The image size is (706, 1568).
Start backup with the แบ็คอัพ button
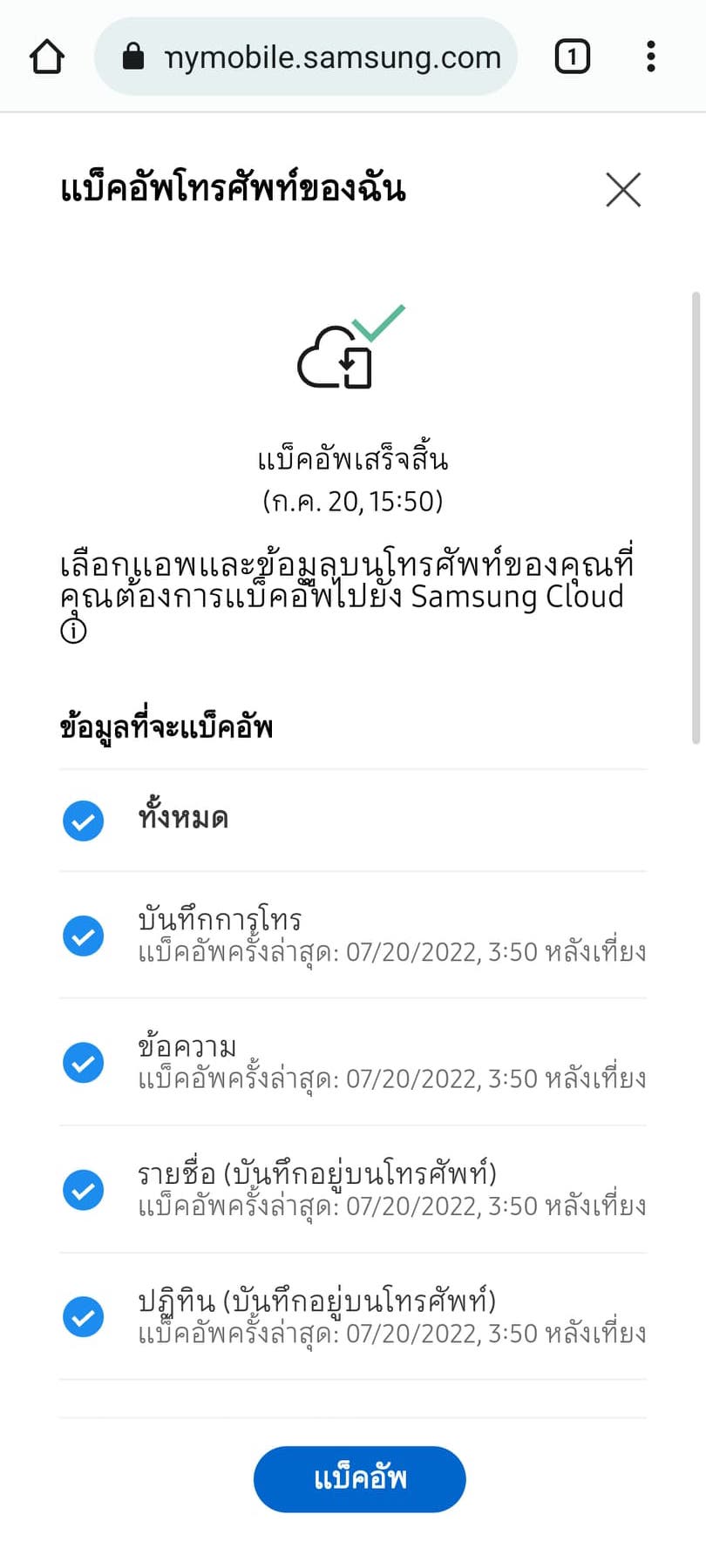click(359, 1478)
